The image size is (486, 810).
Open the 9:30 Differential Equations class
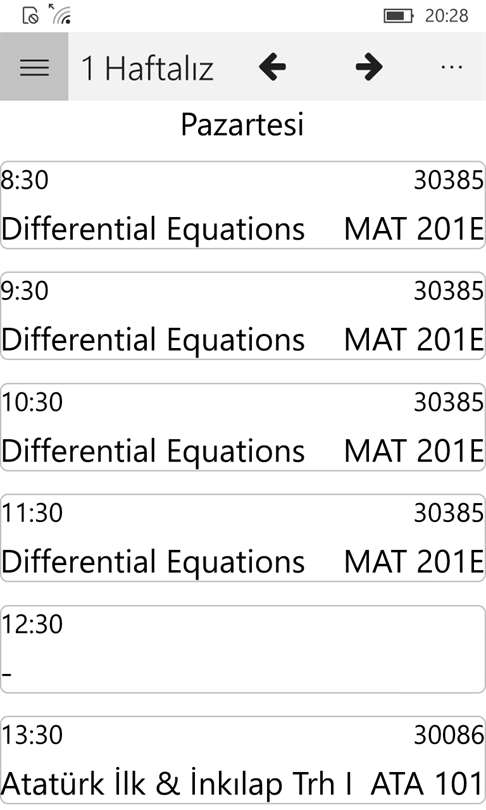(243, 316)
